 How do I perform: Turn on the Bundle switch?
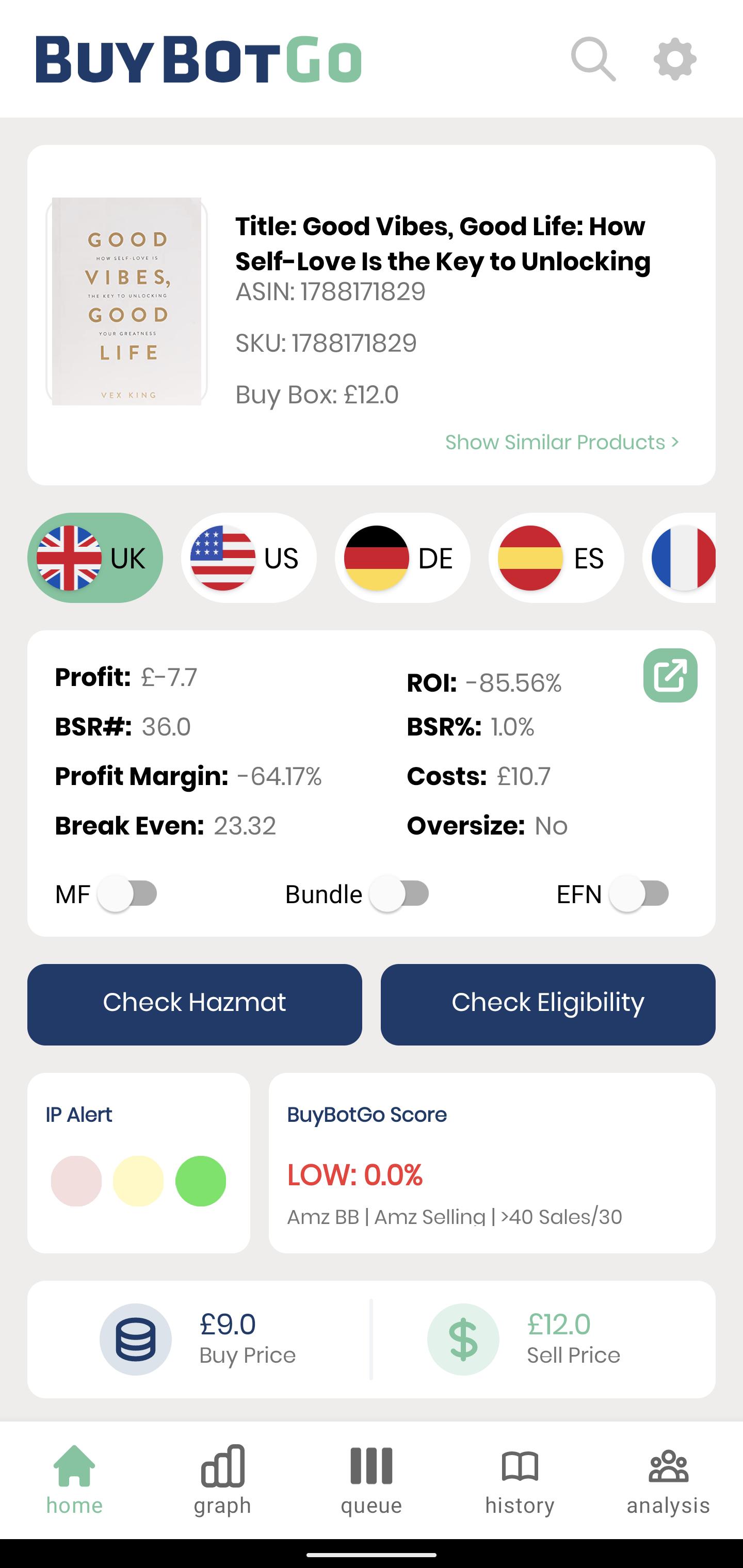tap(399, 893)
